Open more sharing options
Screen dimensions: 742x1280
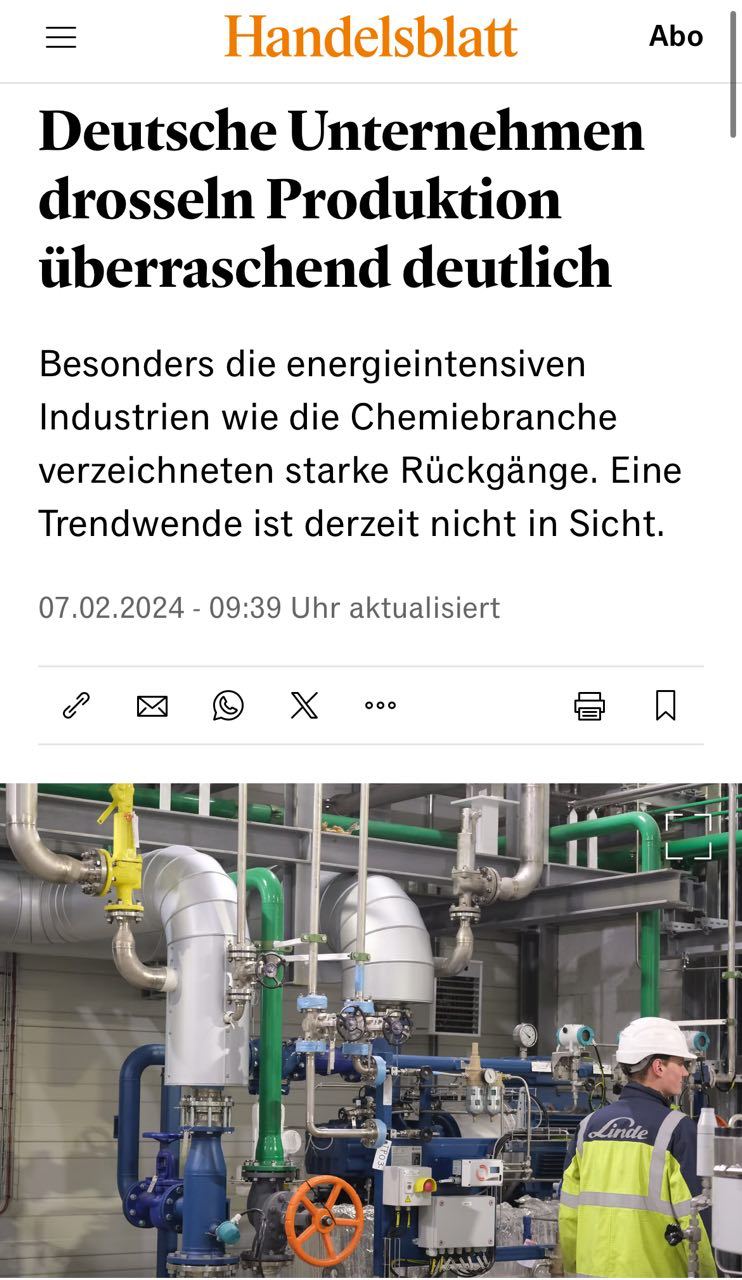click(380, 706)
